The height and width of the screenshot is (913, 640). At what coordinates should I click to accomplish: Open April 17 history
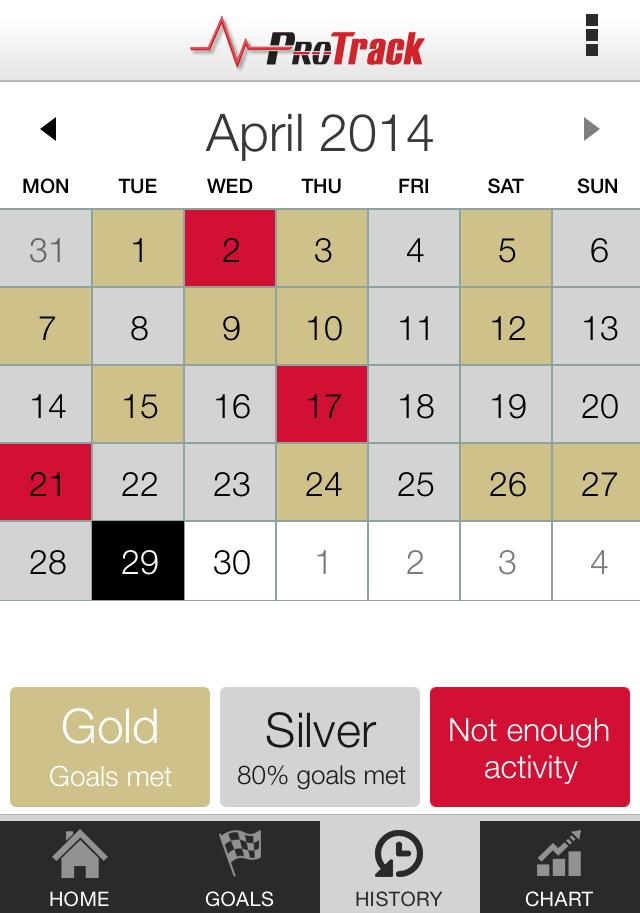tap(322, 404)
